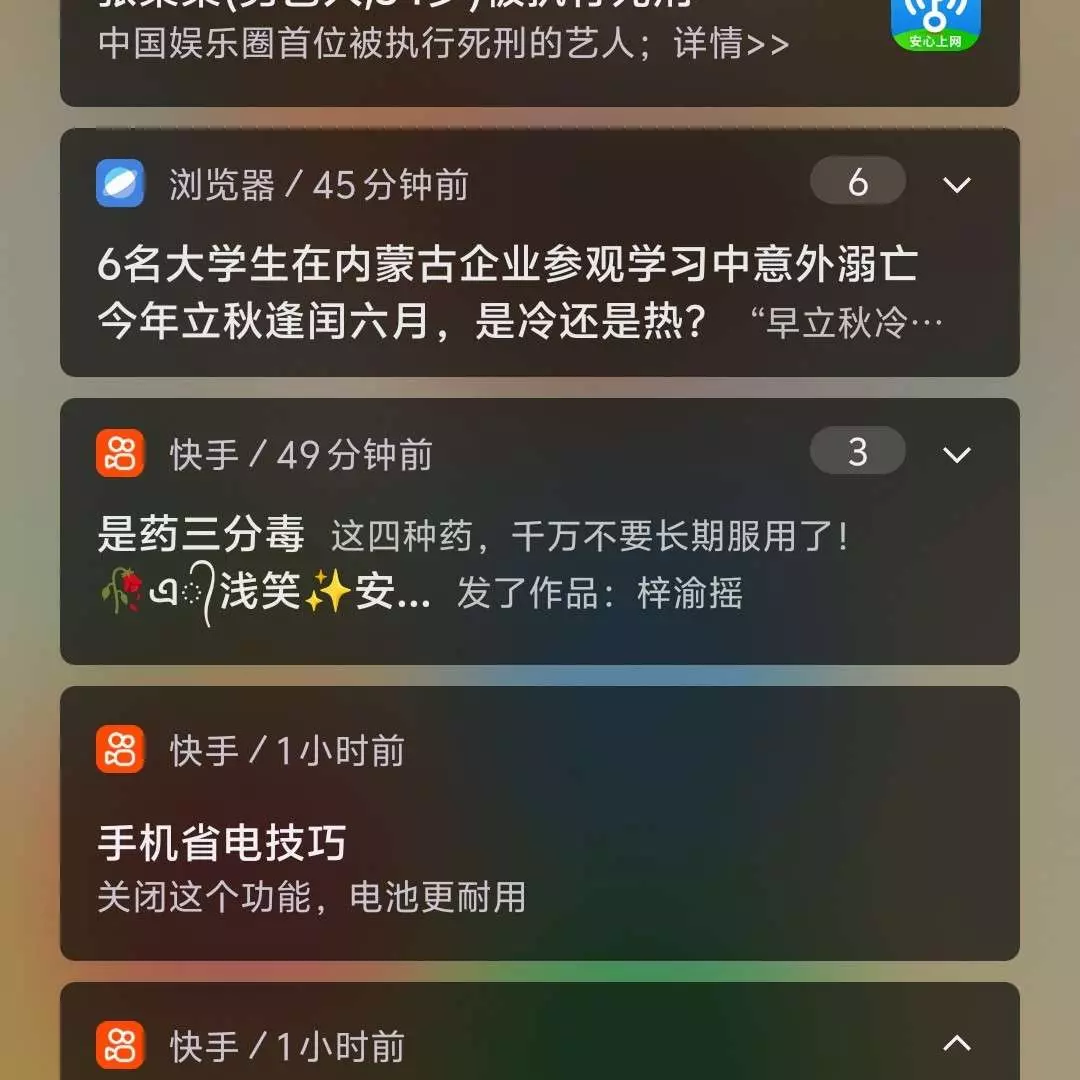Open the 中国娱乐圈首位被执行死刑的艺人 notification
The width and height of the screenshot is (1080, 1080).
[443, 44]
